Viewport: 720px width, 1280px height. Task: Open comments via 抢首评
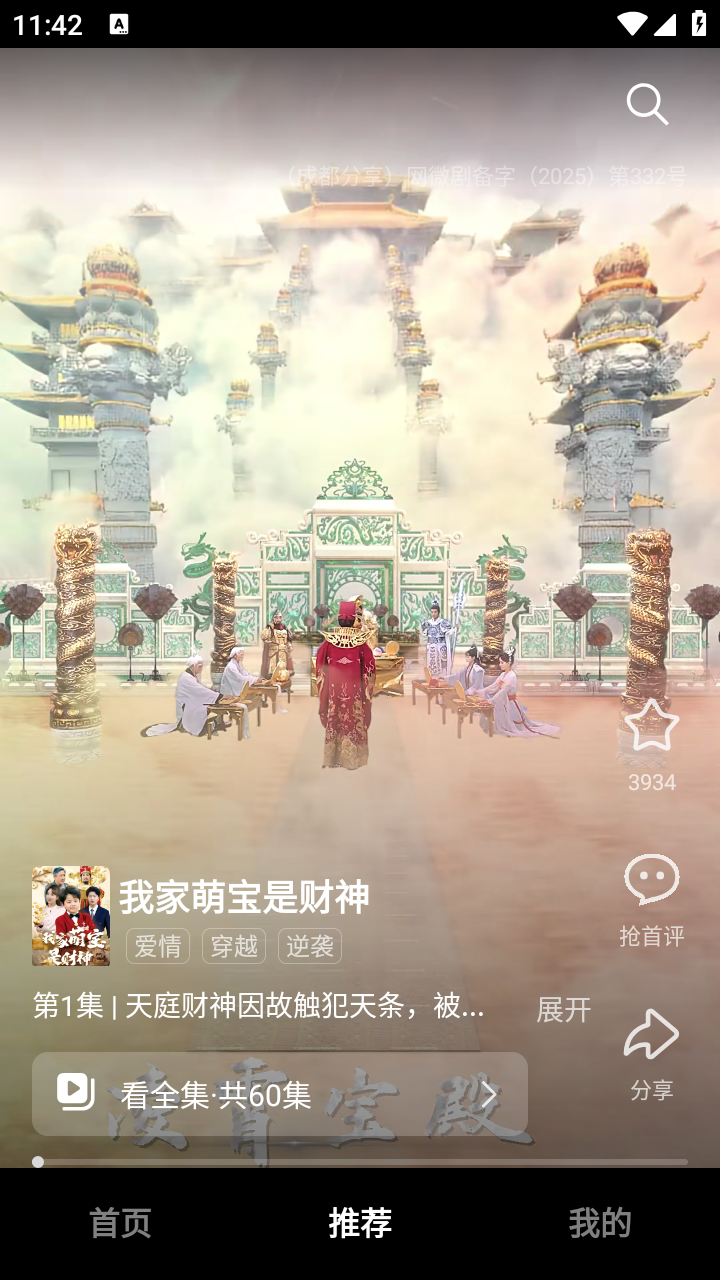[651, 898]
